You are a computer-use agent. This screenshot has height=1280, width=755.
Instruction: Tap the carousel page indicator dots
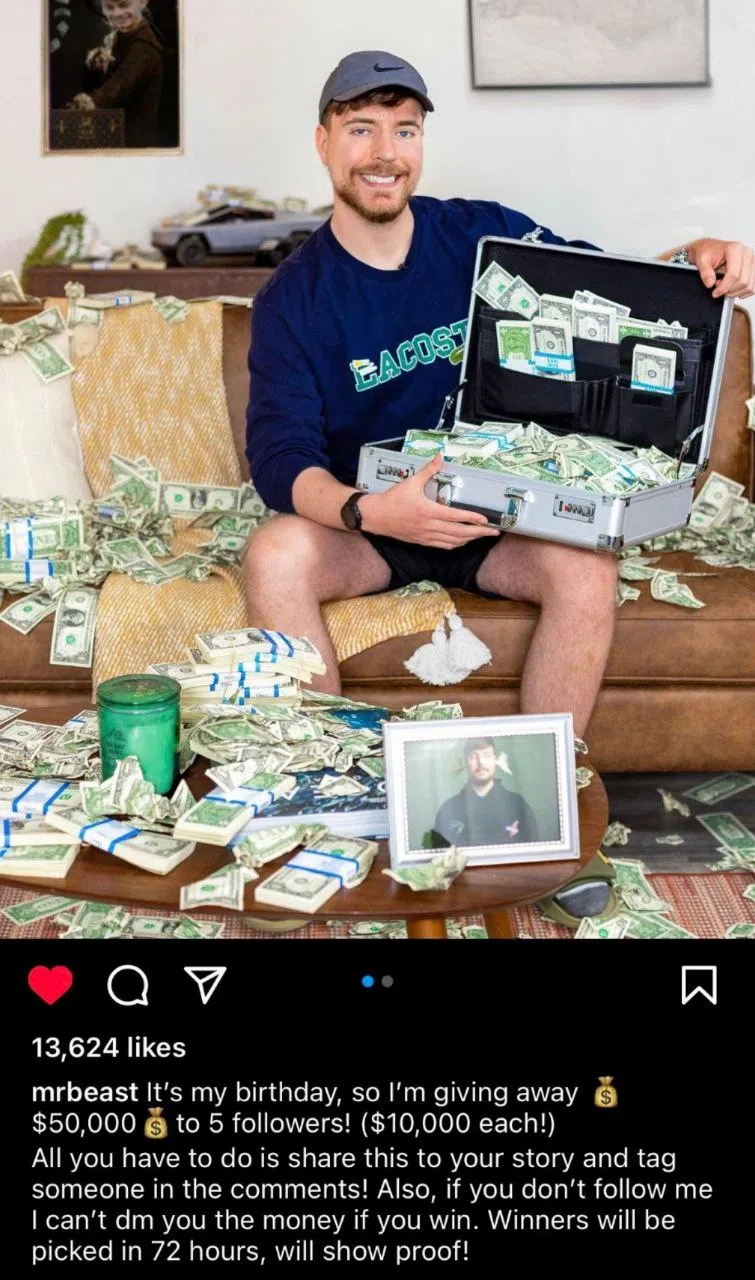click(377, 982)
